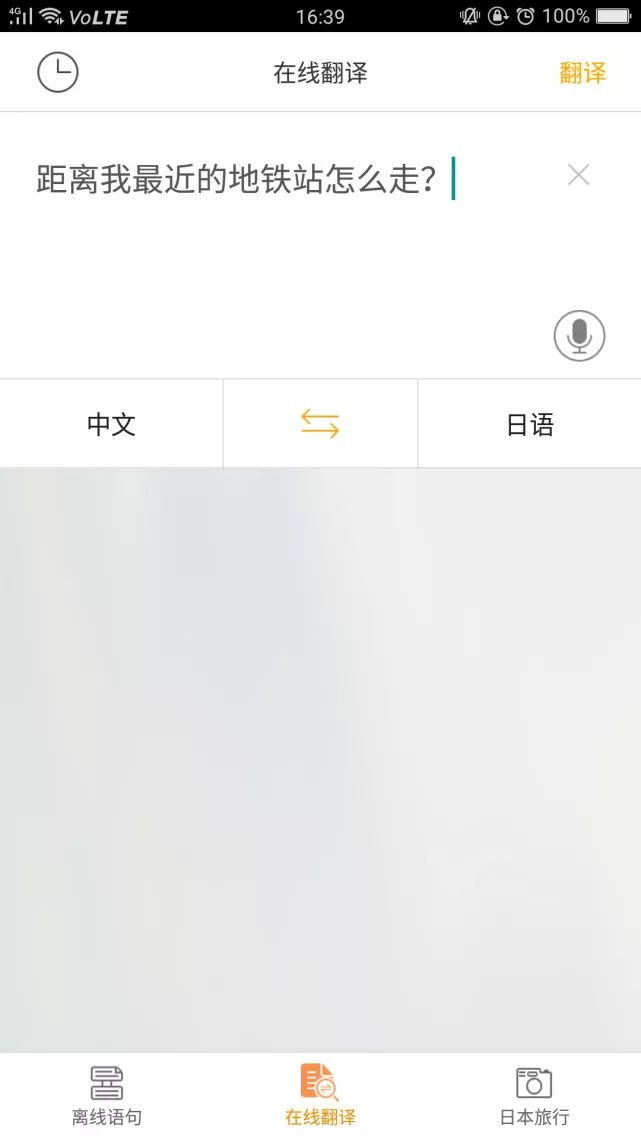Tap the 翻译 button to translate
The image size is (641, 1140).
(x=582, y=73)
